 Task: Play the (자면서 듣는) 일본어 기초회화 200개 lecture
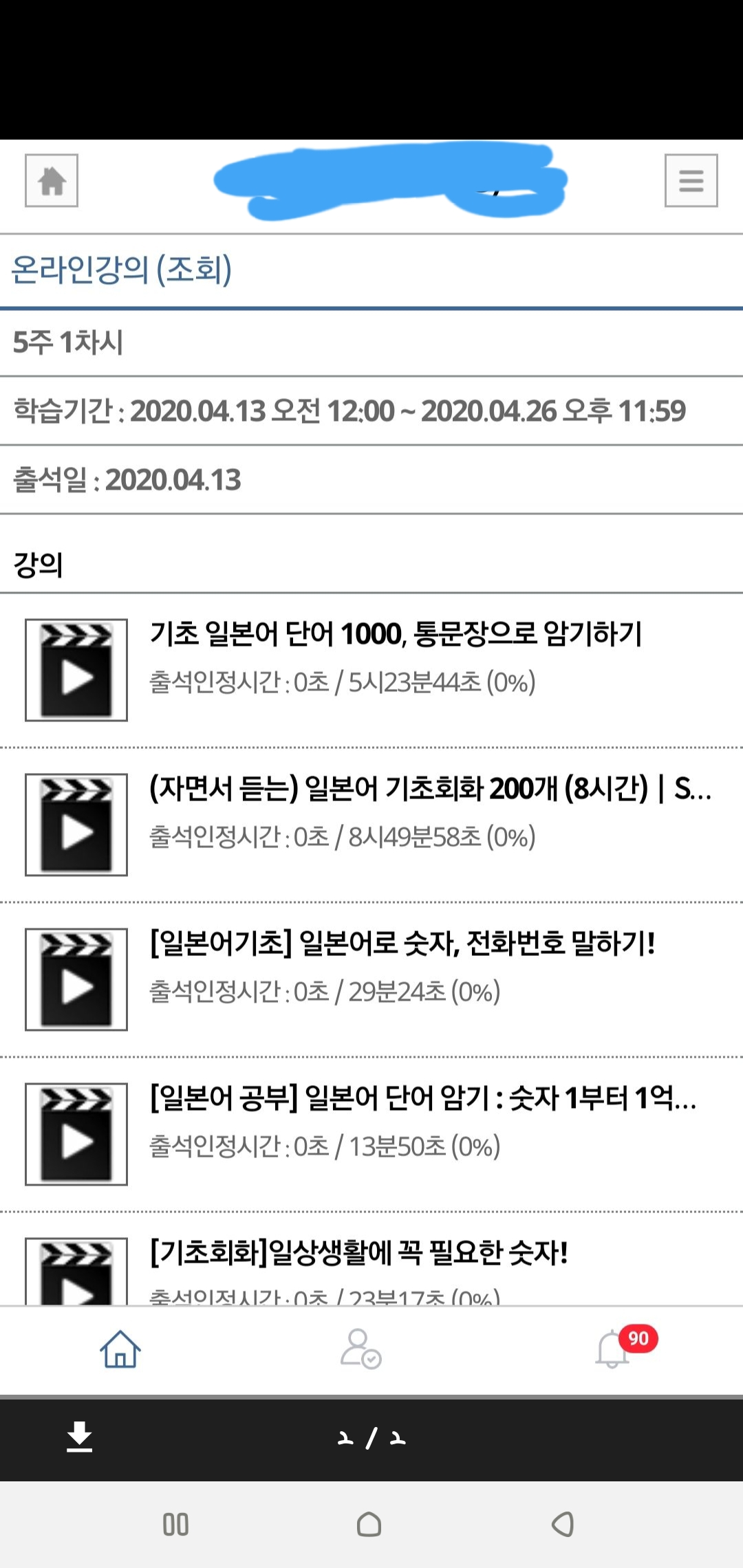[76, 825]
